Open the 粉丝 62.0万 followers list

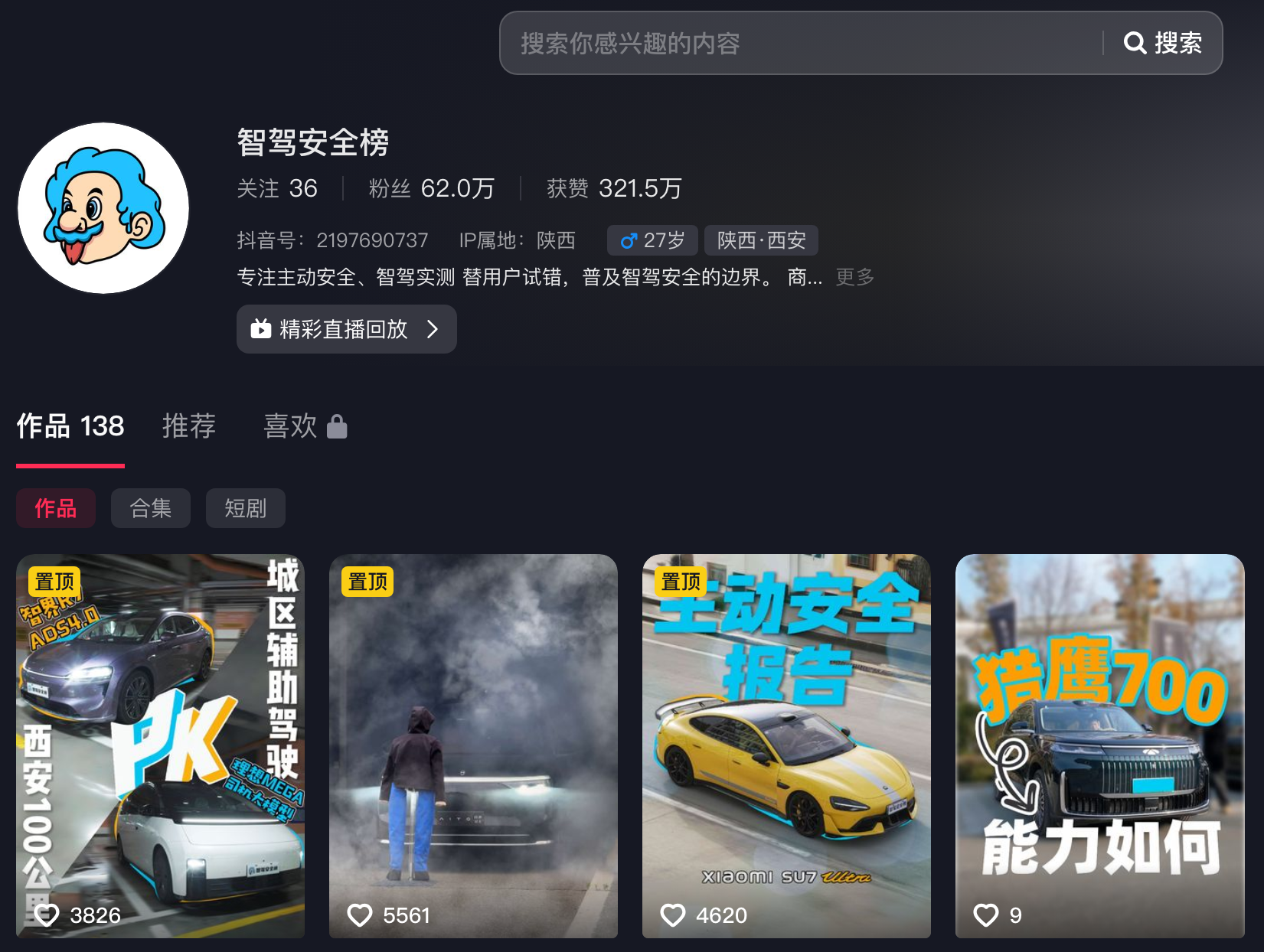tap(431, 188)
